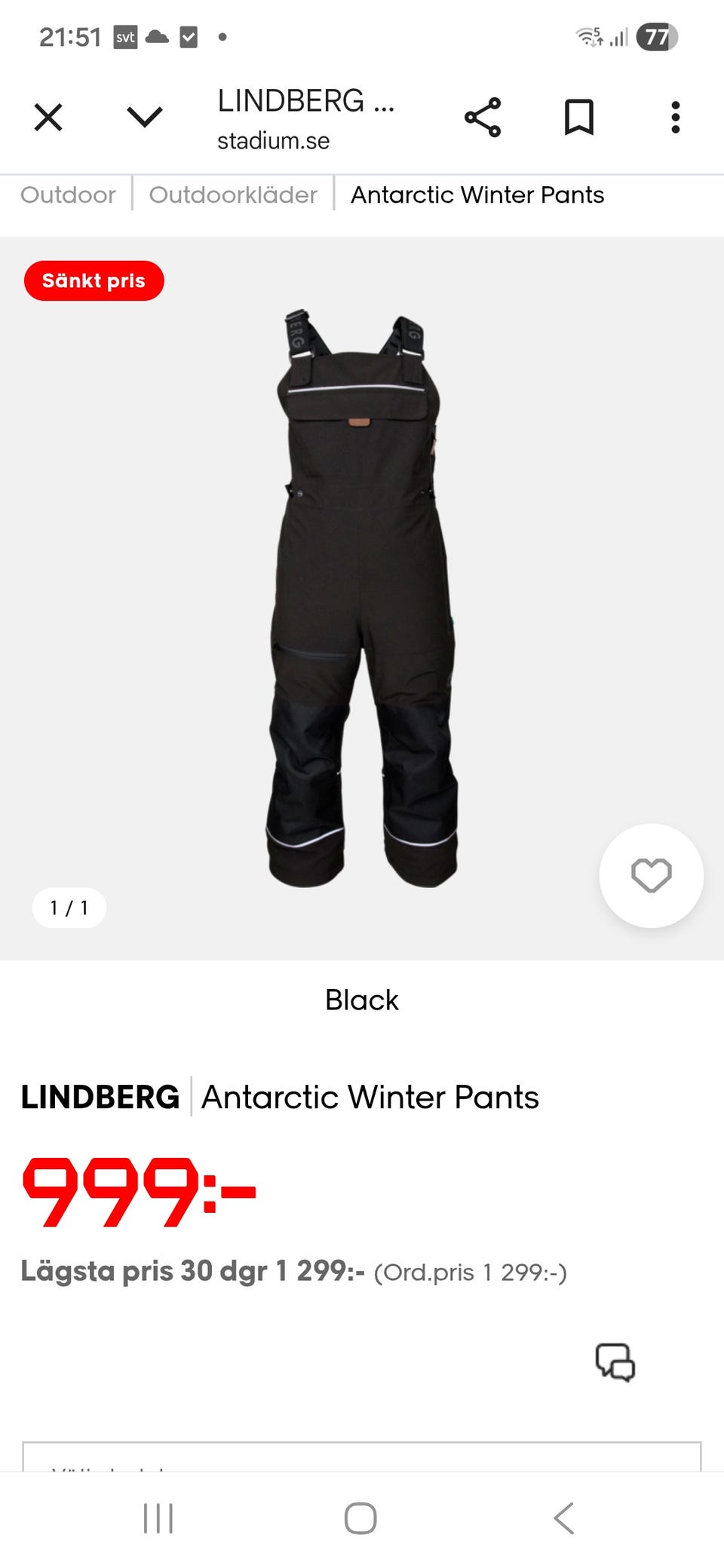Bookmark this product page
The height and width of the screenshot is (1568, 724).
point(579,118)
